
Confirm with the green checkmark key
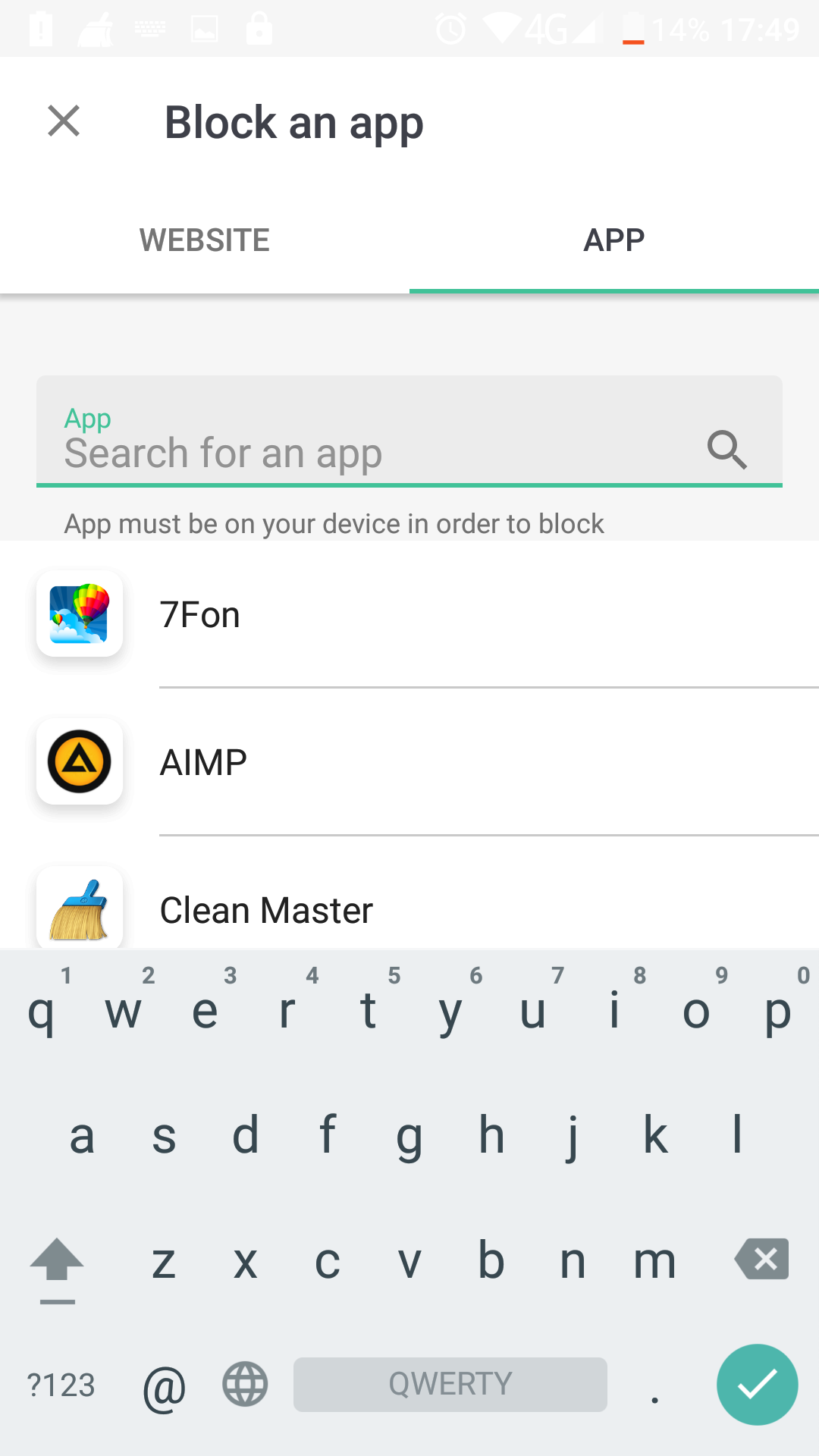(x=757, y=1384)
